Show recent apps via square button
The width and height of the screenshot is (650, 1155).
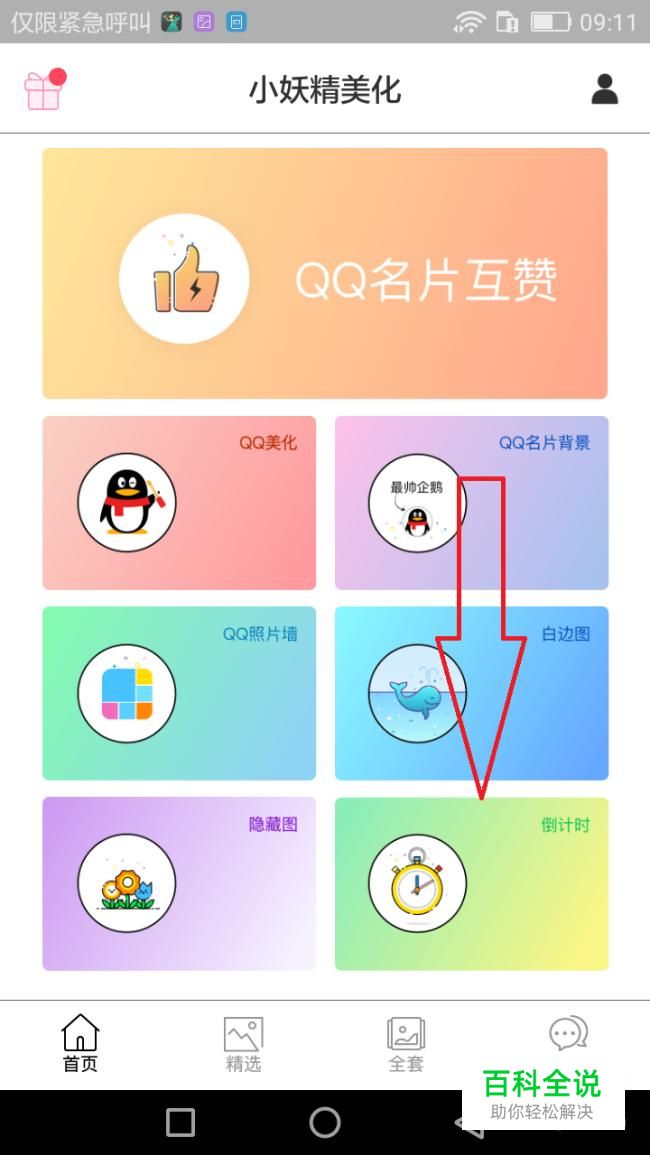[180, 1122]
